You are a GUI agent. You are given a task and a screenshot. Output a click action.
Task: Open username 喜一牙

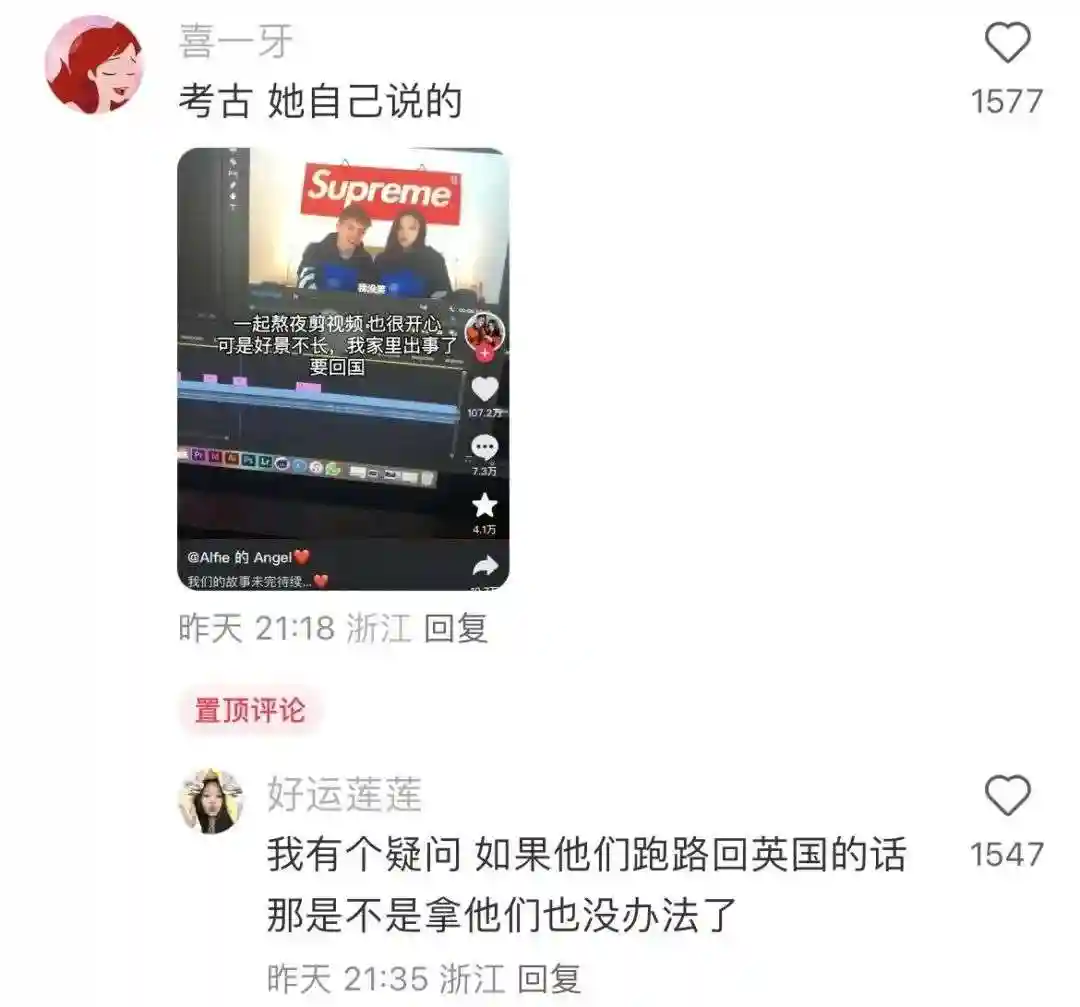click(236, 42)
